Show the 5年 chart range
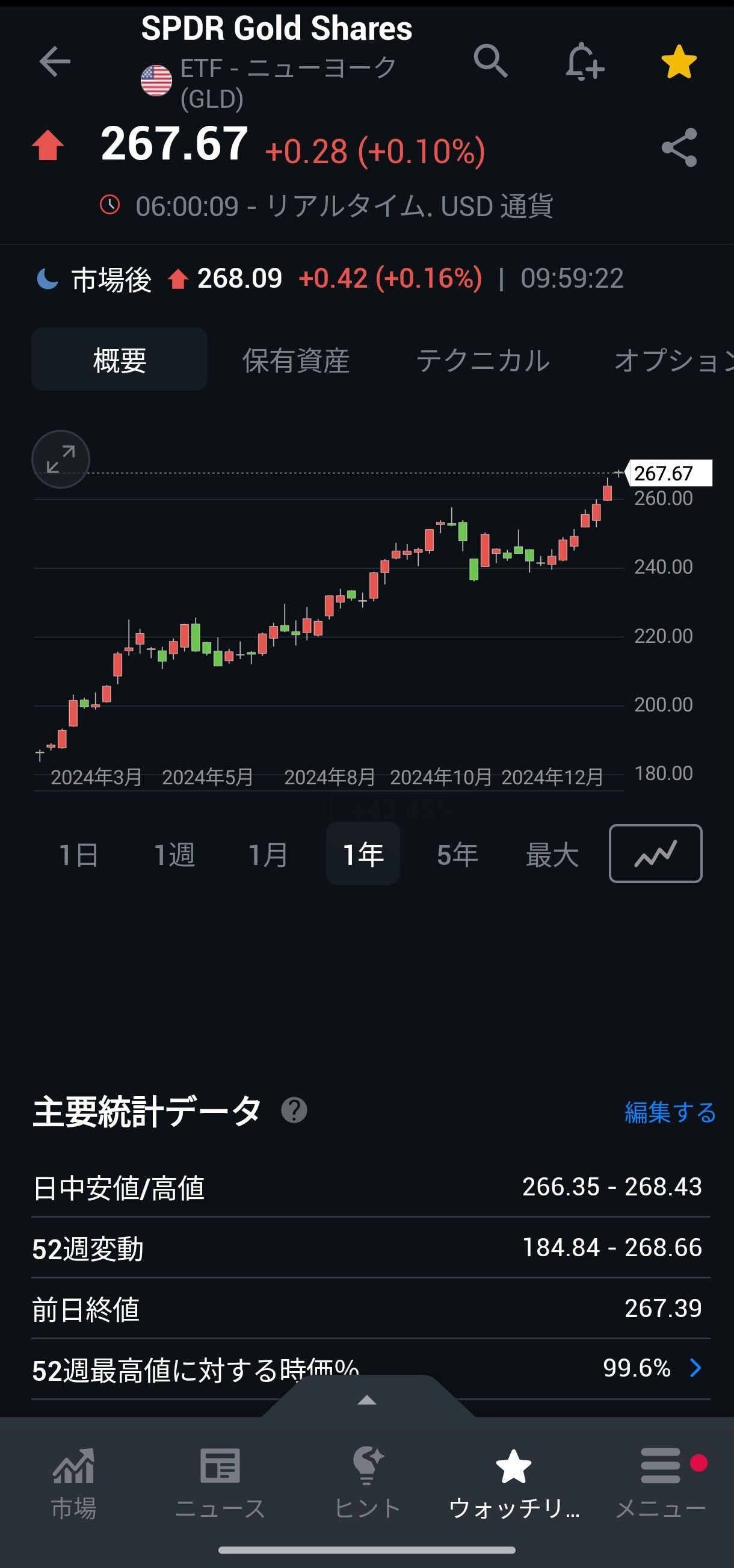 [457, 854]
